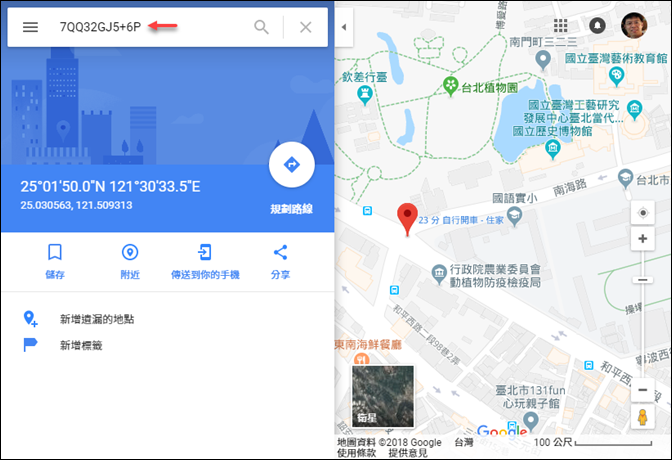This screenshot has height=460, width=672.
Task: Open the Google apps grid
Action: click(x=561, y=26)
